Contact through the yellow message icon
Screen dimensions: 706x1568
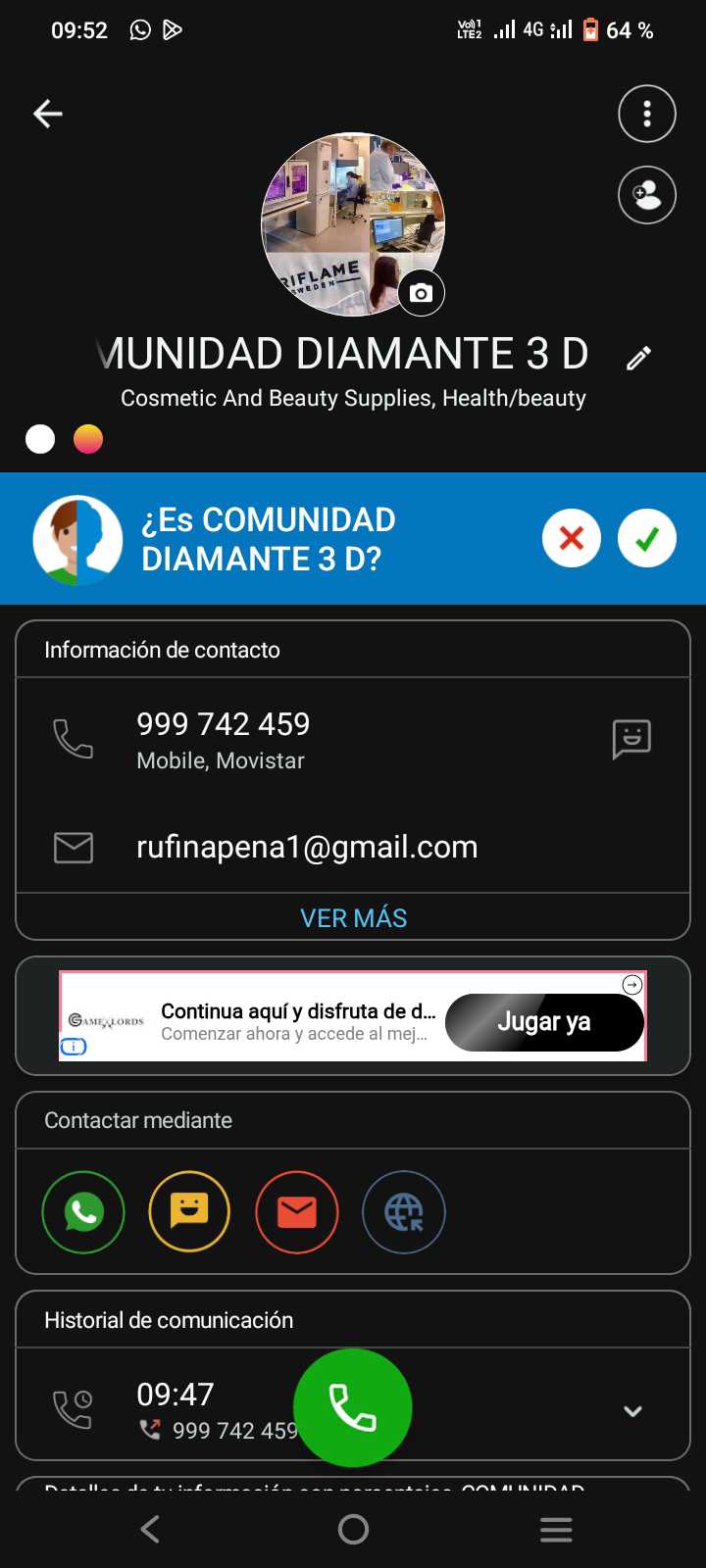(189, 1212)
